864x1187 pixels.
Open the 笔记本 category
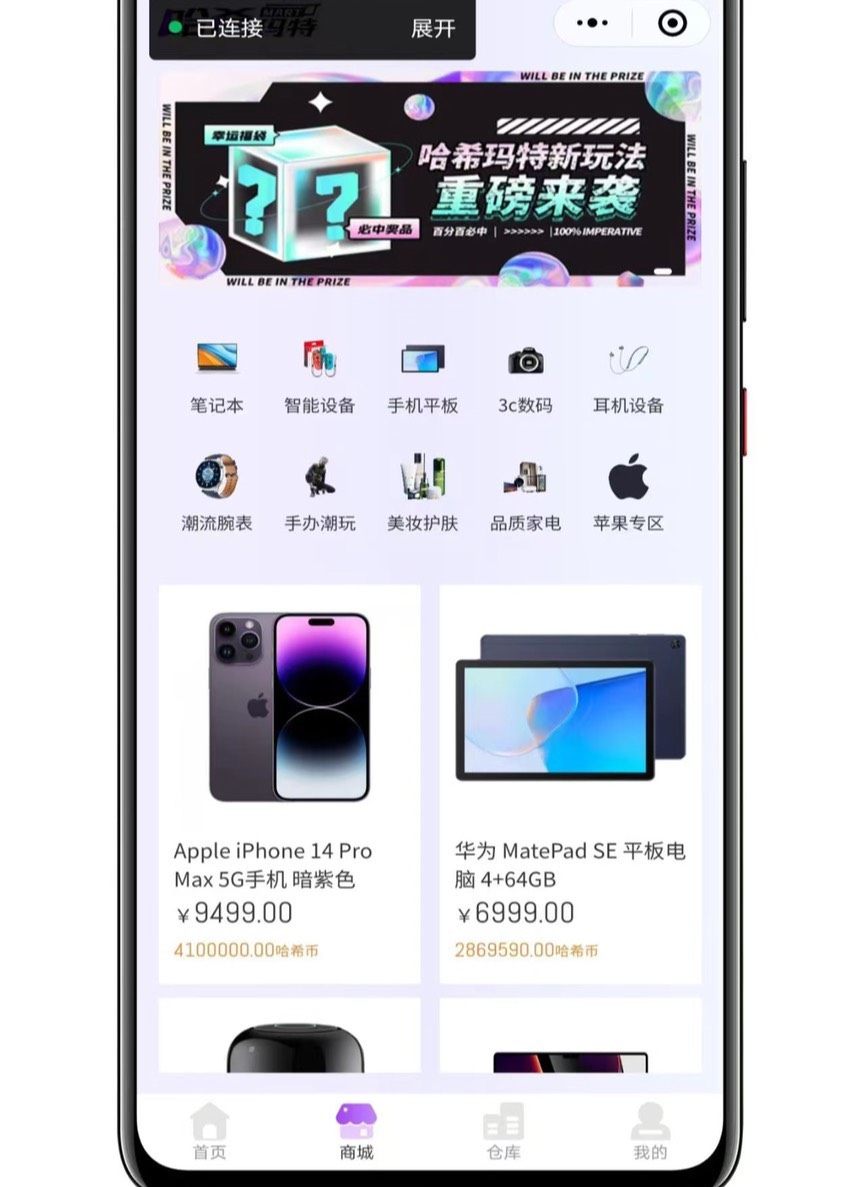(217, 377)
